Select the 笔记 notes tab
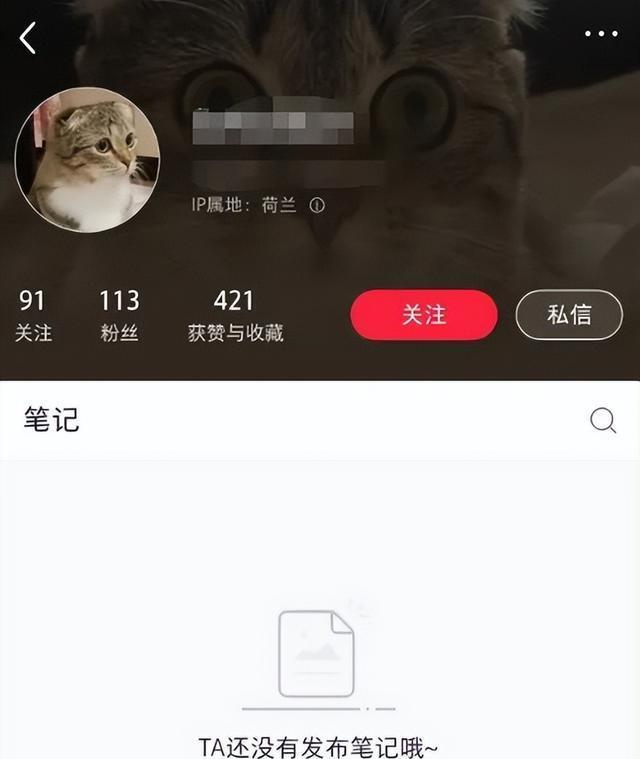Screen dimensions: 640x759 (52, 419)
